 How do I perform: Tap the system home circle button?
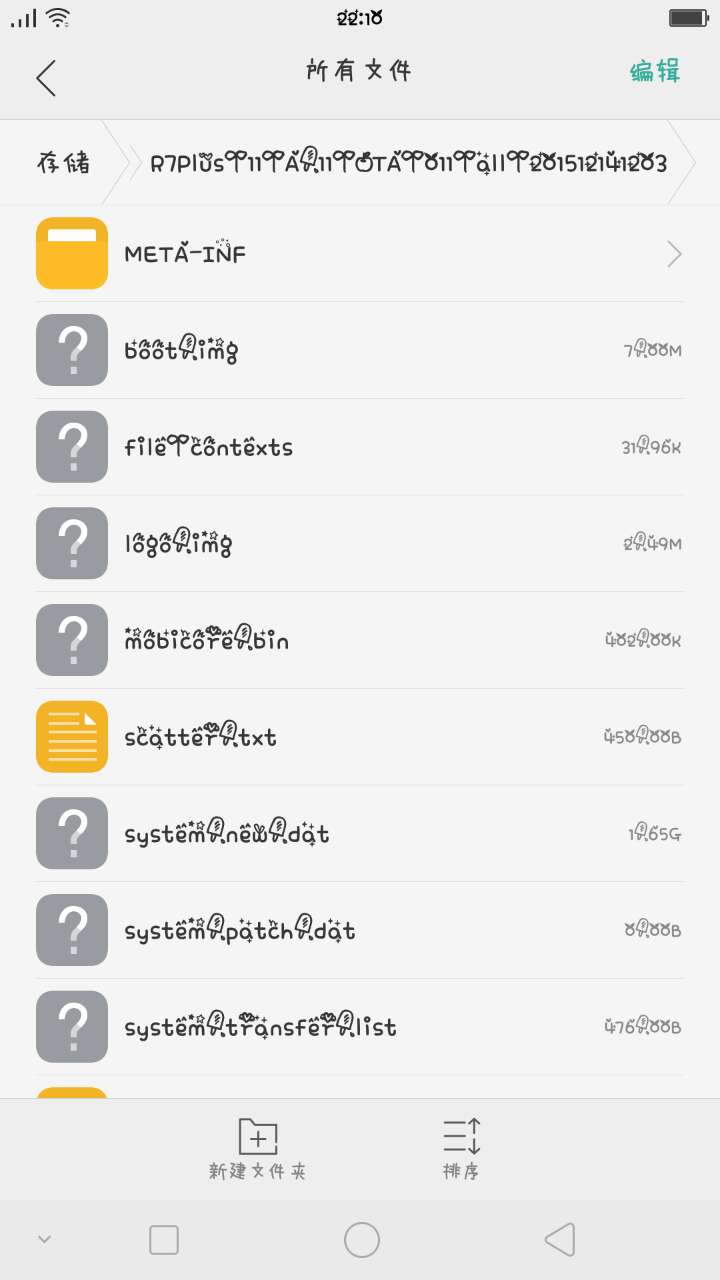[x=362, y=1240]
